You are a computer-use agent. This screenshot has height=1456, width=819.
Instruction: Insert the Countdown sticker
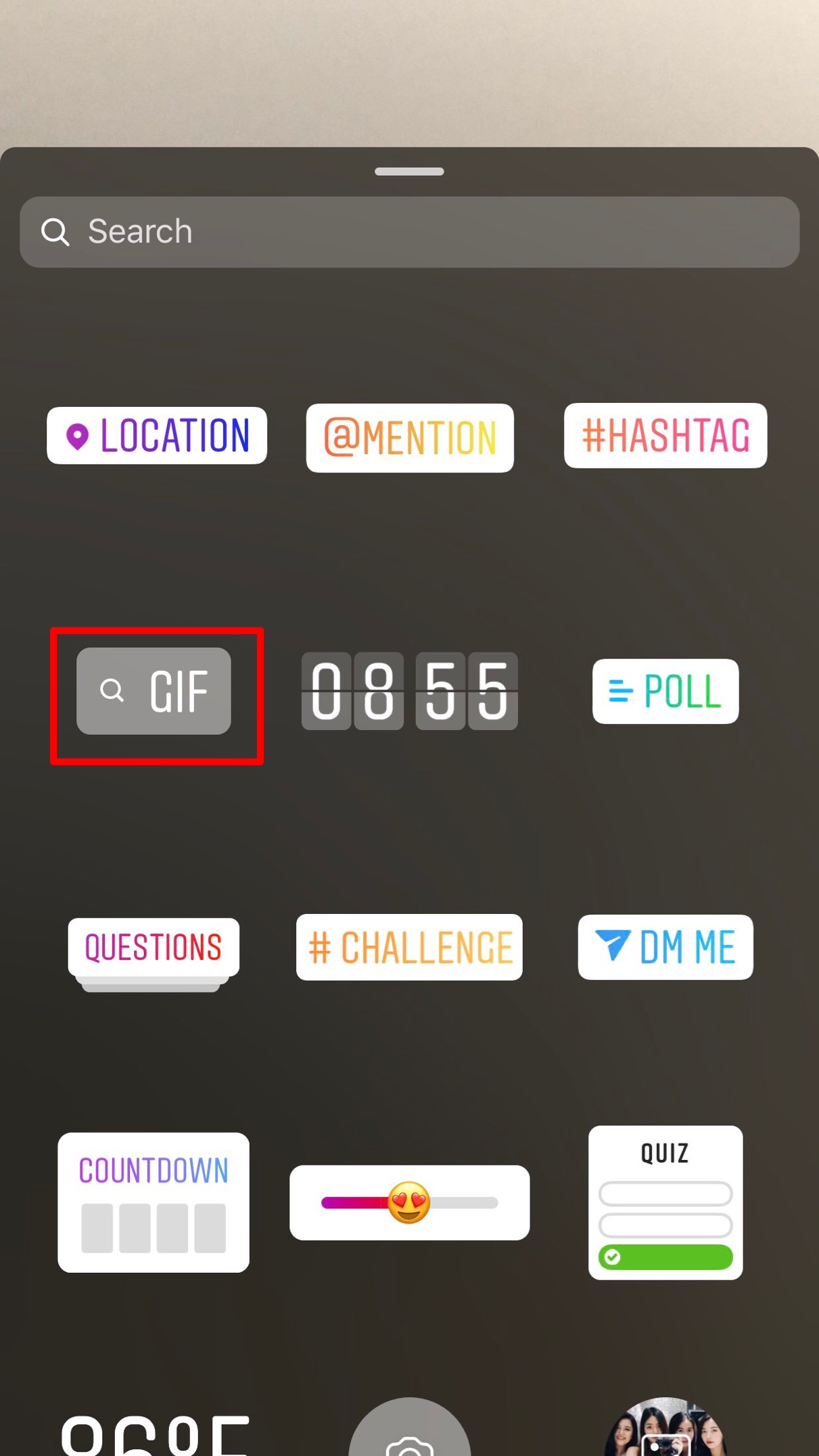tap(154, 1203)
